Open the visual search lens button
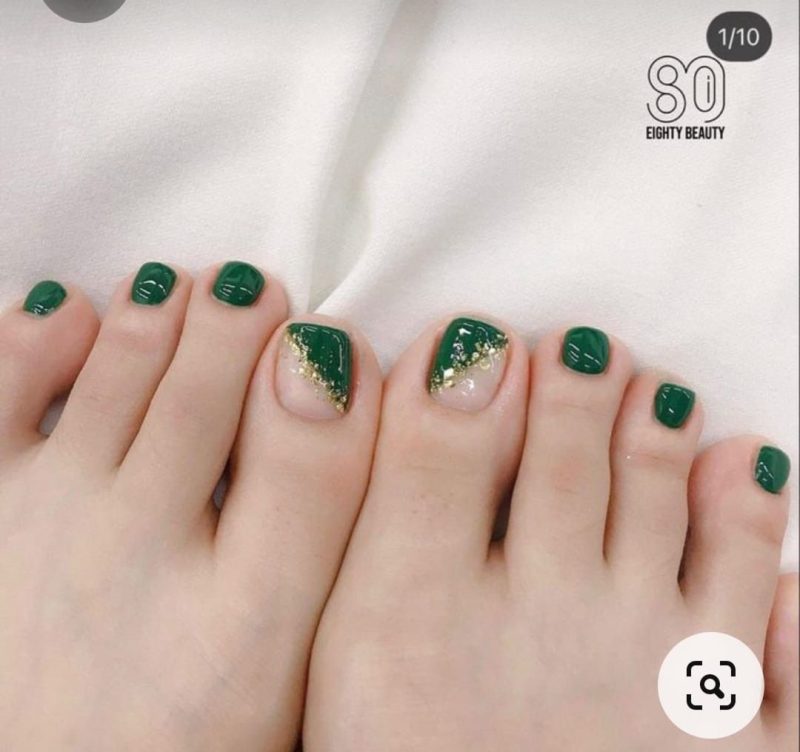 [710, 685]
